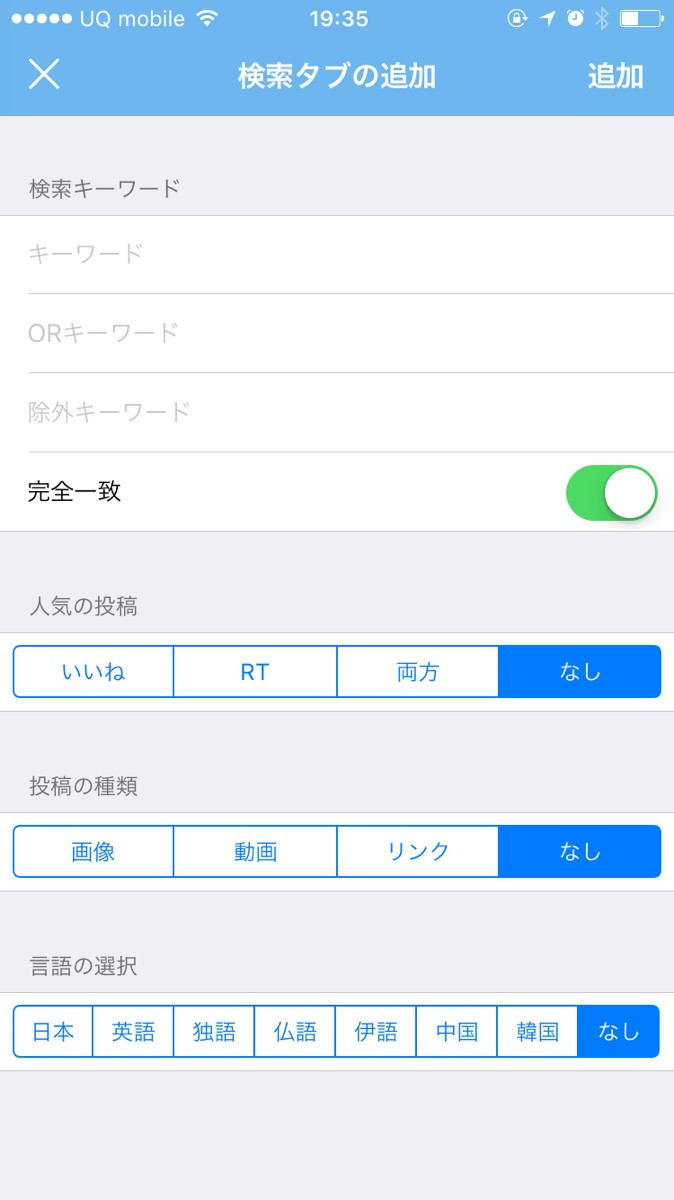674x1200 pixels.
Task: Choose リンク as the post type
Action: pos(417,852)
